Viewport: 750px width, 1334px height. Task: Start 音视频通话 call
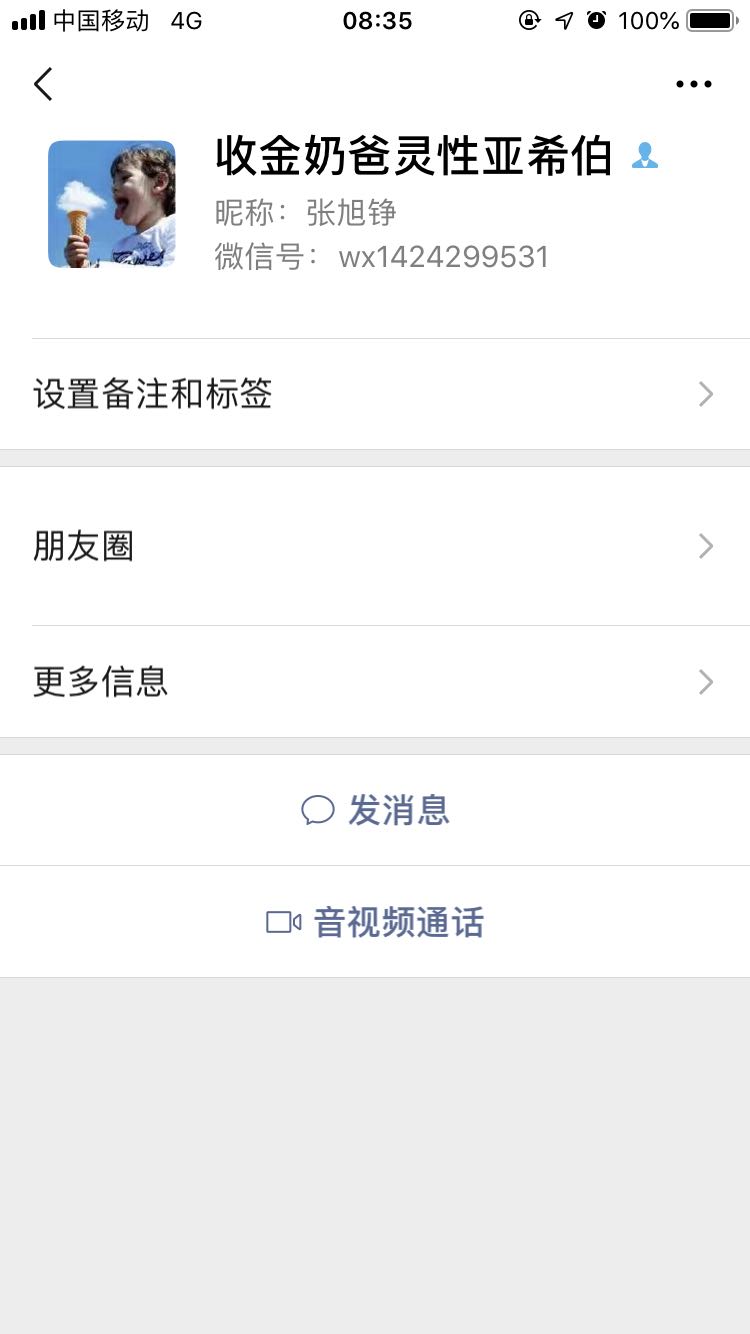(375, 922)
